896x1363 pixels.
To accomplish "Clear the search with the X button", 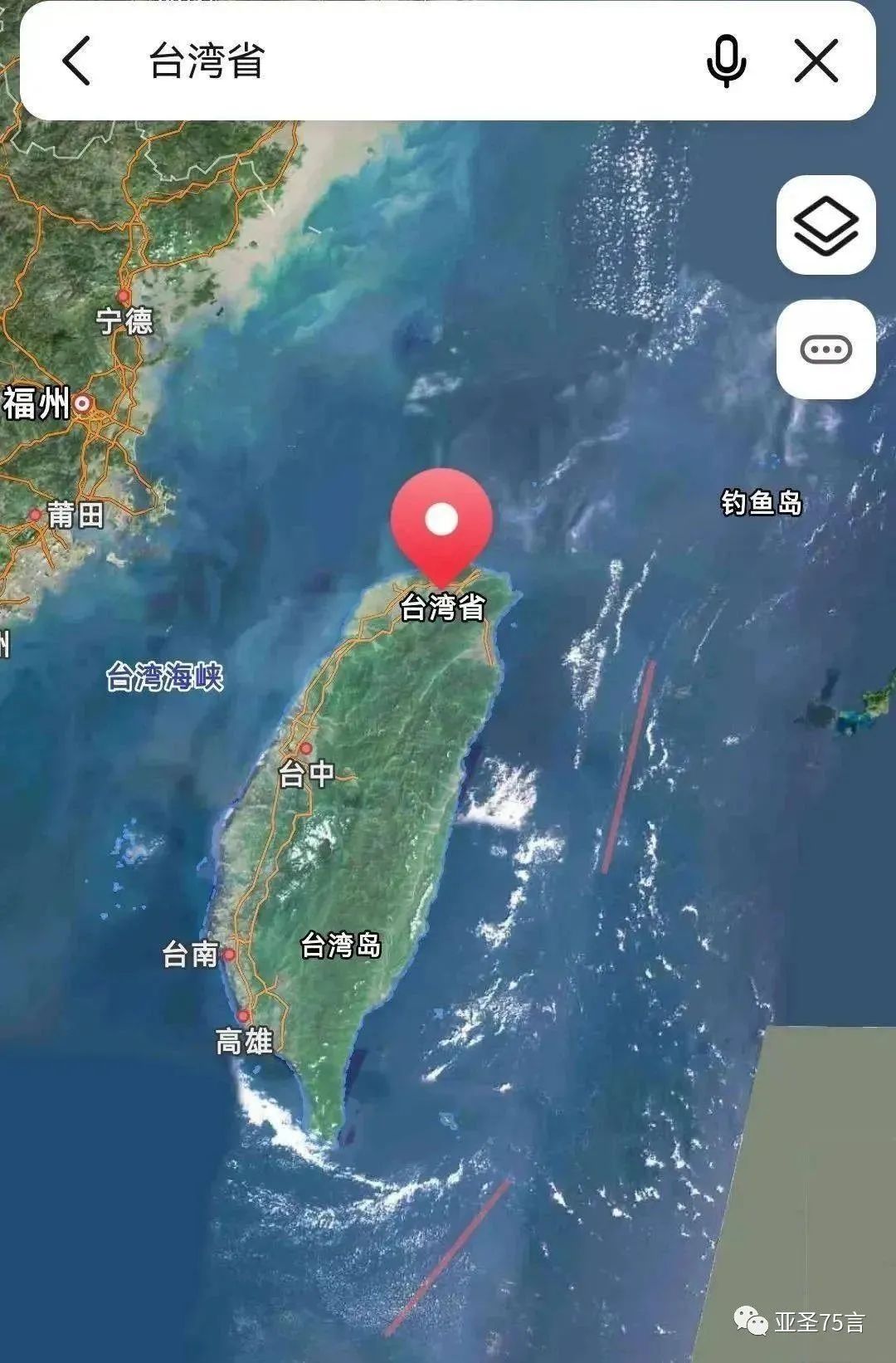I will (816, 61).
